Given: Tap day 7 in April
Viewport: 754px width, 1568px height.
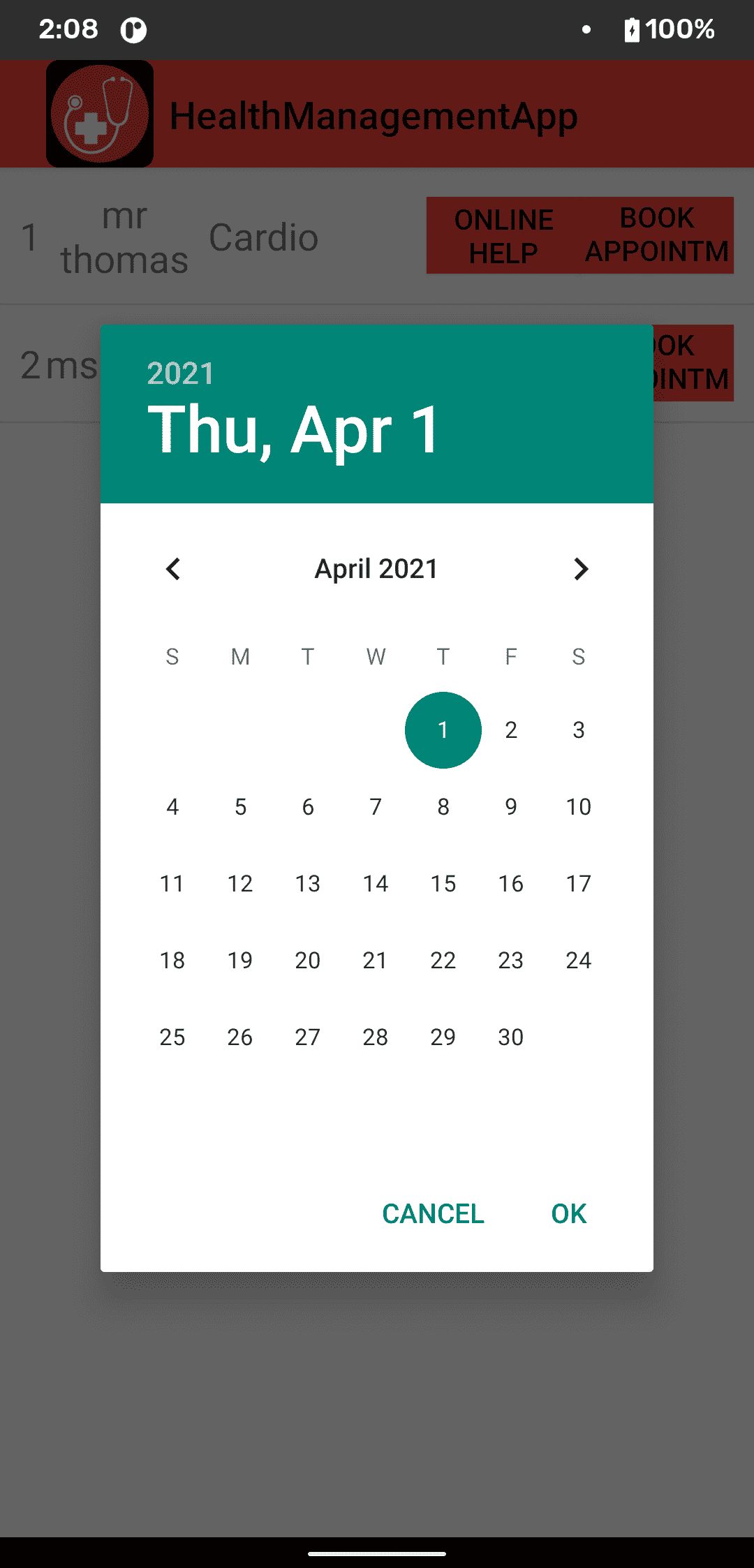Looking at the screenshot, I should pyautogui.click(x=375, y=807).
